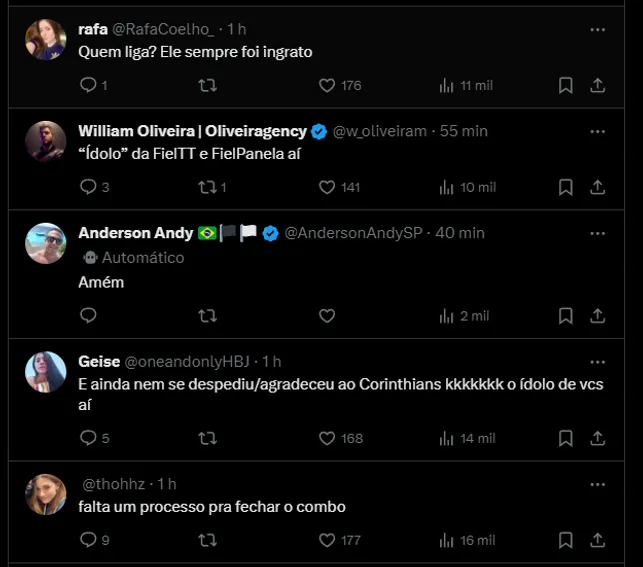Open overflow menu on rafa's reply
This screenshot has width=643, height=567.
tap(597, 30)
